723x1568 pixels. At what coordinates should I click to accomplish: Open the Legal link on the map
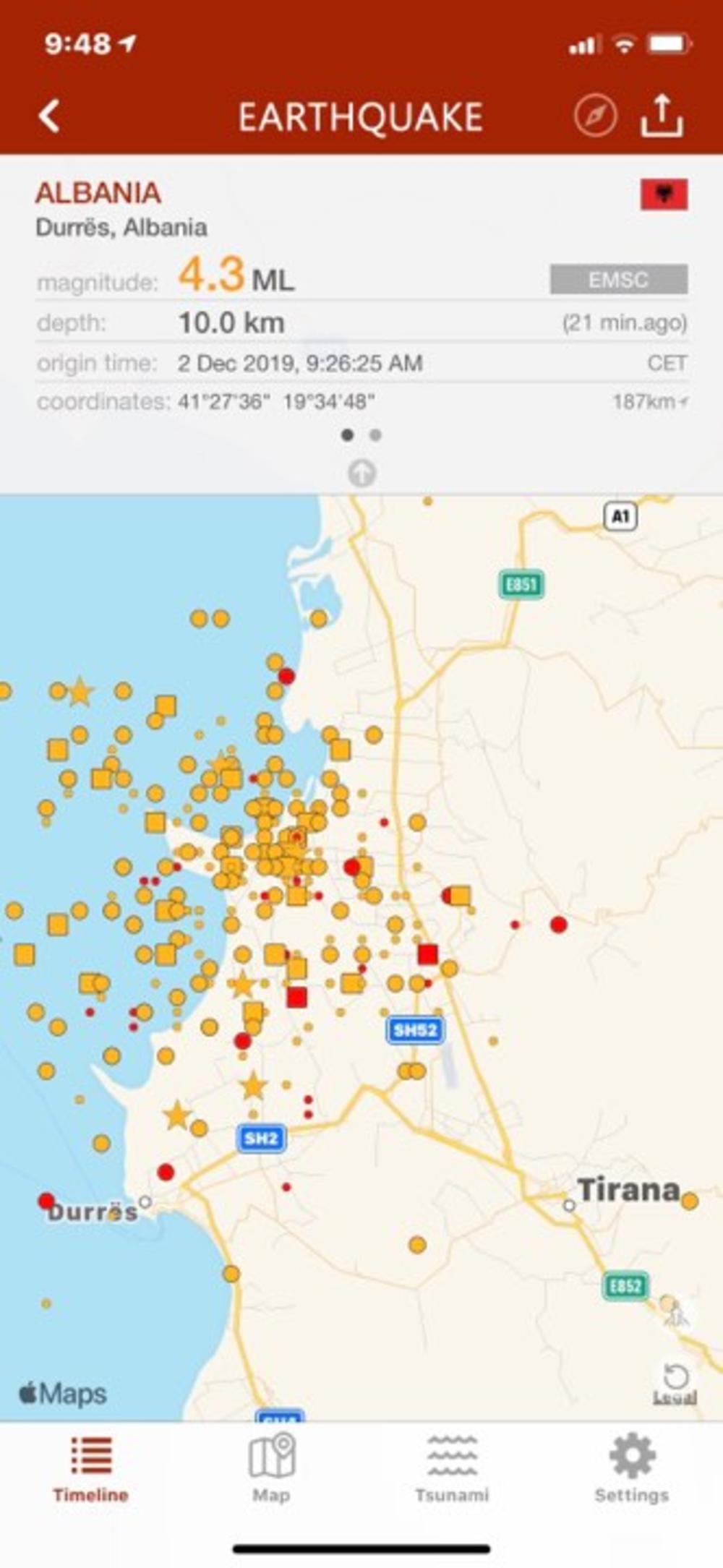click(x=675, y=1396)
